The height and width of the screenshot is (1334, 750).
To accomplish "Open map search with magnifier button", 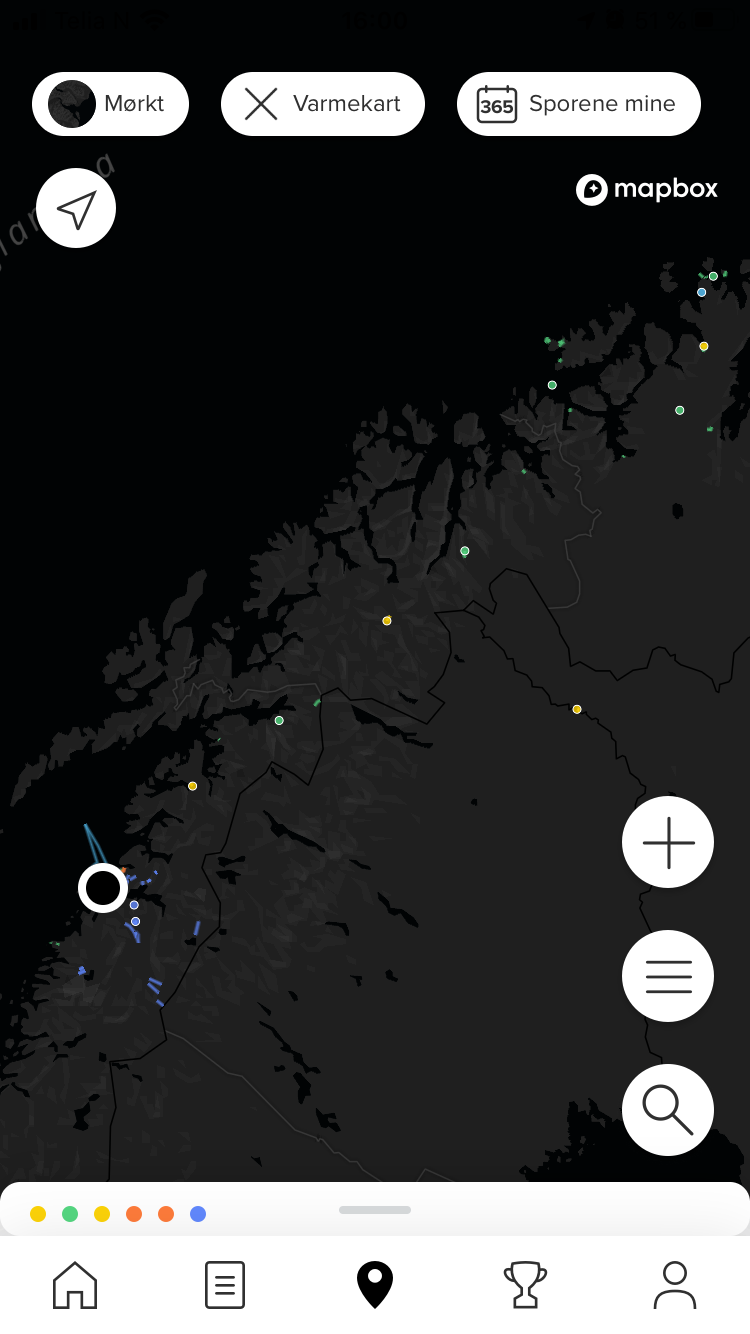I will coord(668,1110).
